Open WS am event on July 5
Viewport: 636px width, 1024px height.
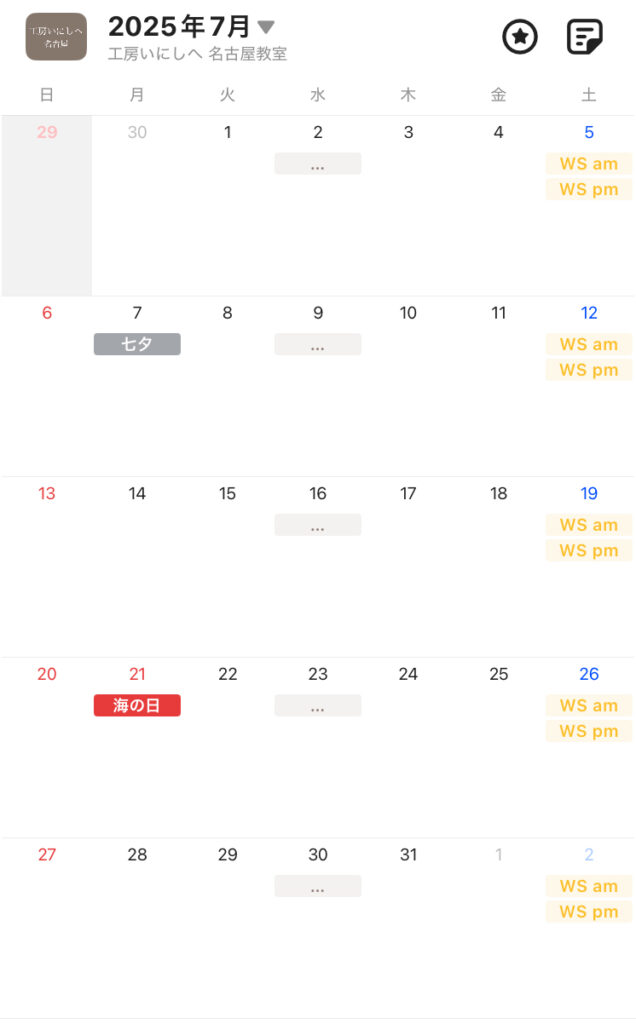[589, 164]
